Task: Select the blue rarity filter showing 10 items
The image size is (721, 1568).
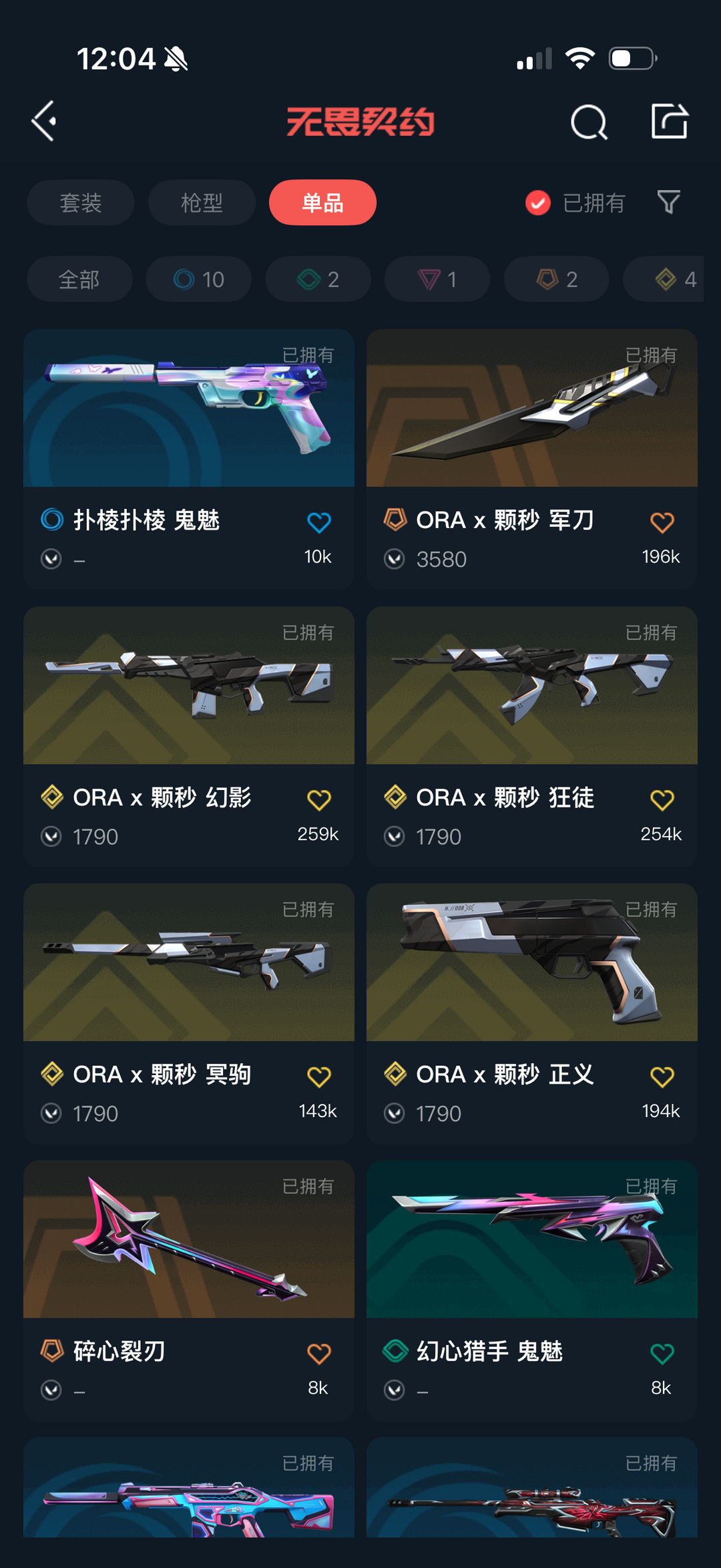Action: pyautogui.click(x=198, y=279)
